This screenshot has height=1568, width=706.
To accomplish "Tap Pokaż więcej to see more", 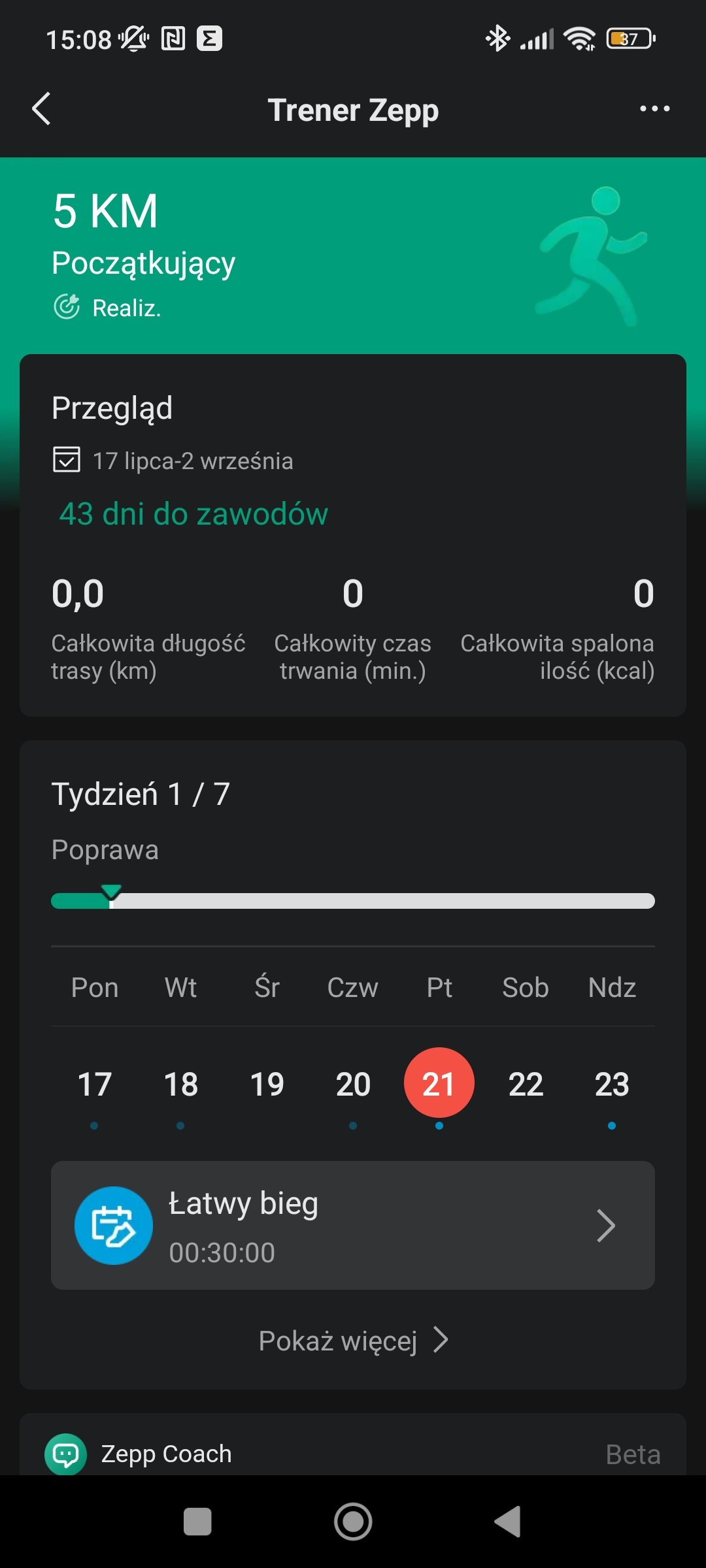I will [x=353, y=1341].
